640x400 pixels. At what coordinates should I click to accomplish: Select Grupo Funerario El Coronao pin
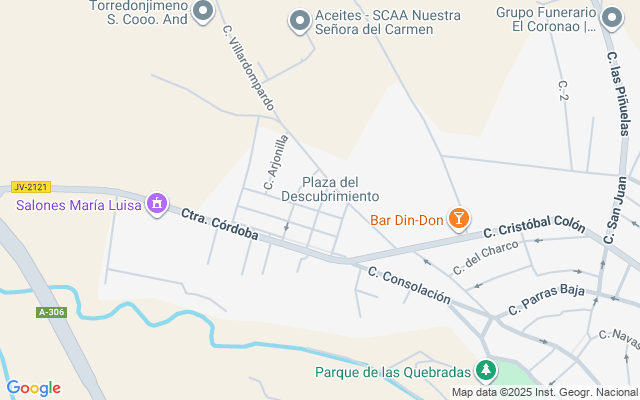611,15
